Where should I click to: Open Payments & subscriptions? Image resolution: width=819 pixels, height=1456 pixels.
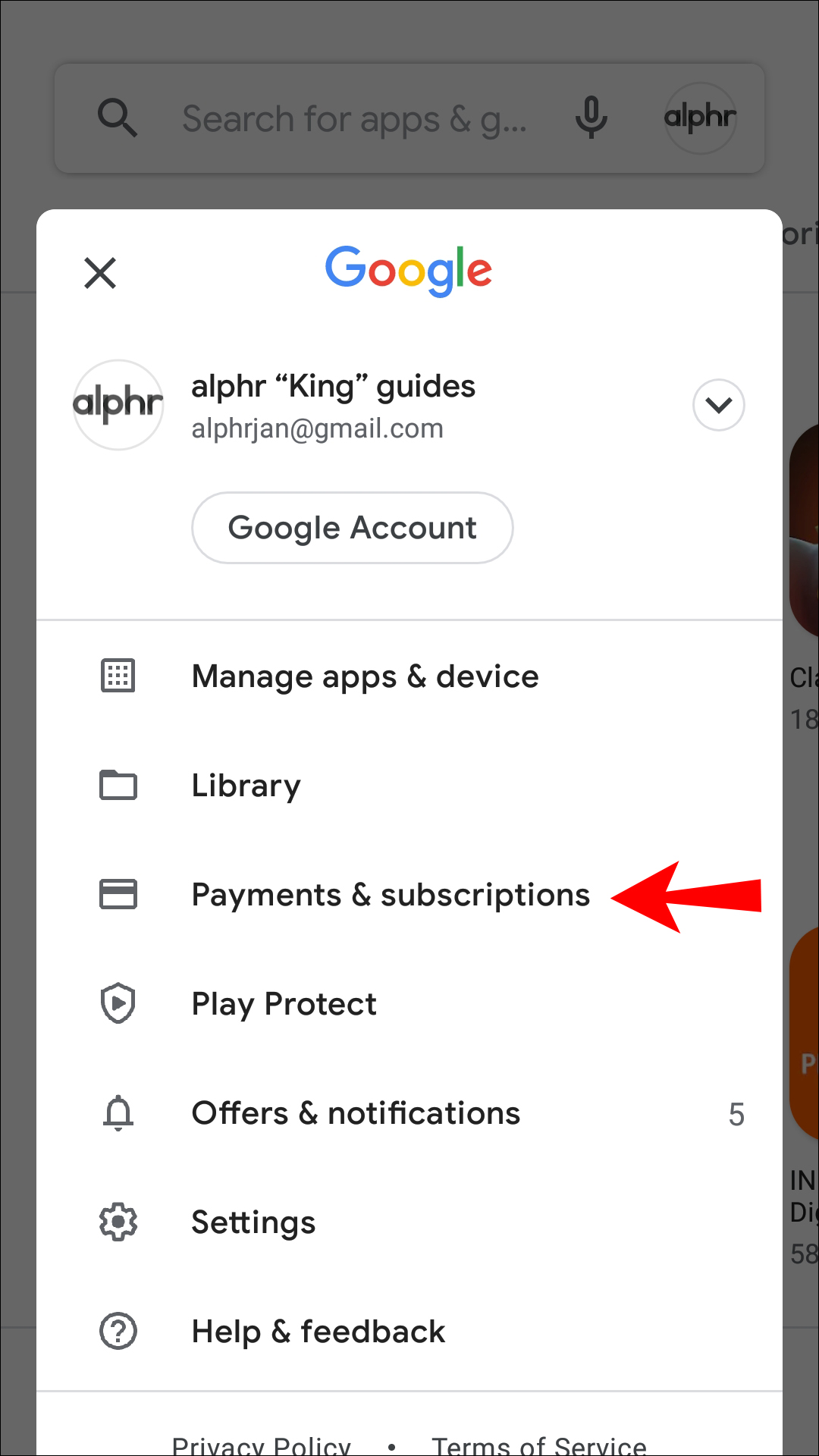click(x=390, y=895)
